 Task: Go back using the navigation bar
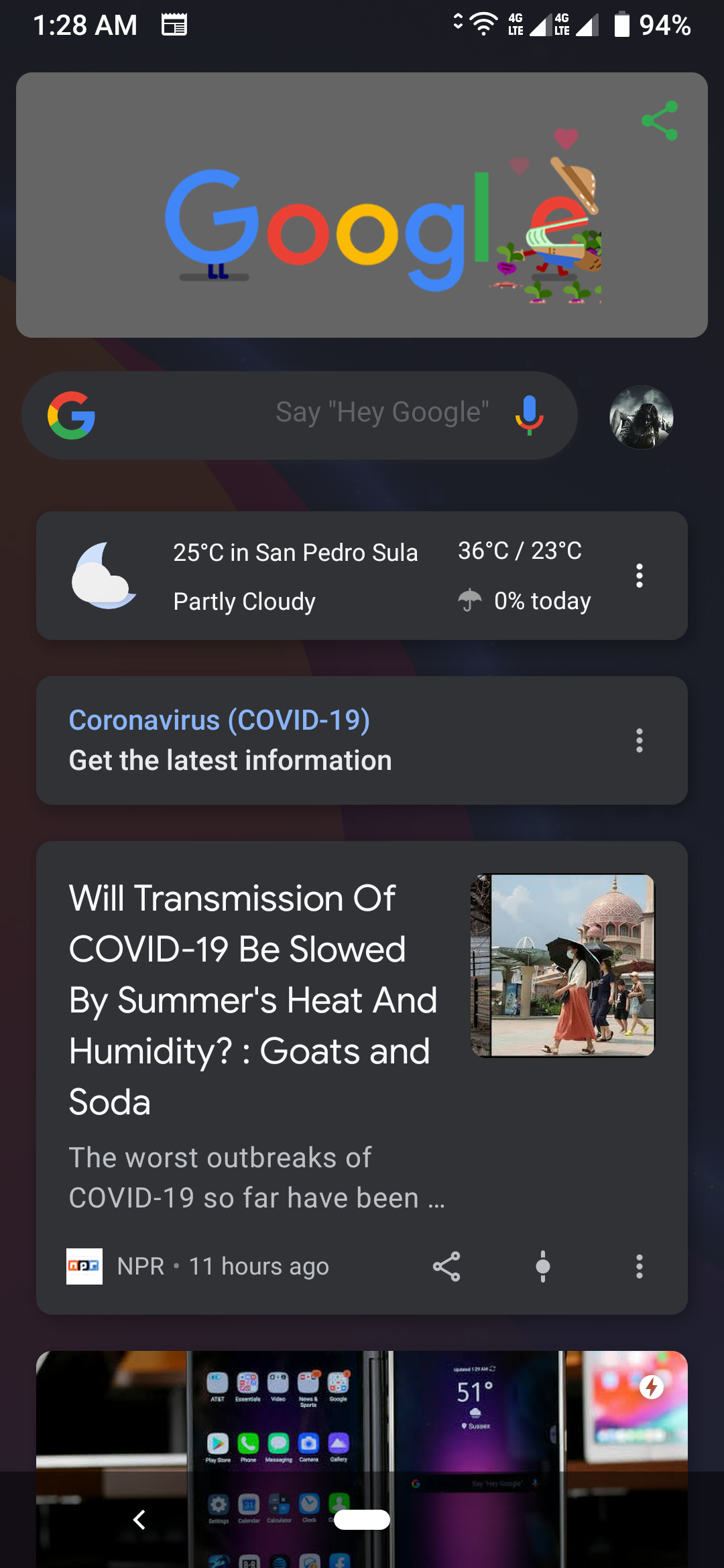pyautogui.click(x=139, y=1520)
